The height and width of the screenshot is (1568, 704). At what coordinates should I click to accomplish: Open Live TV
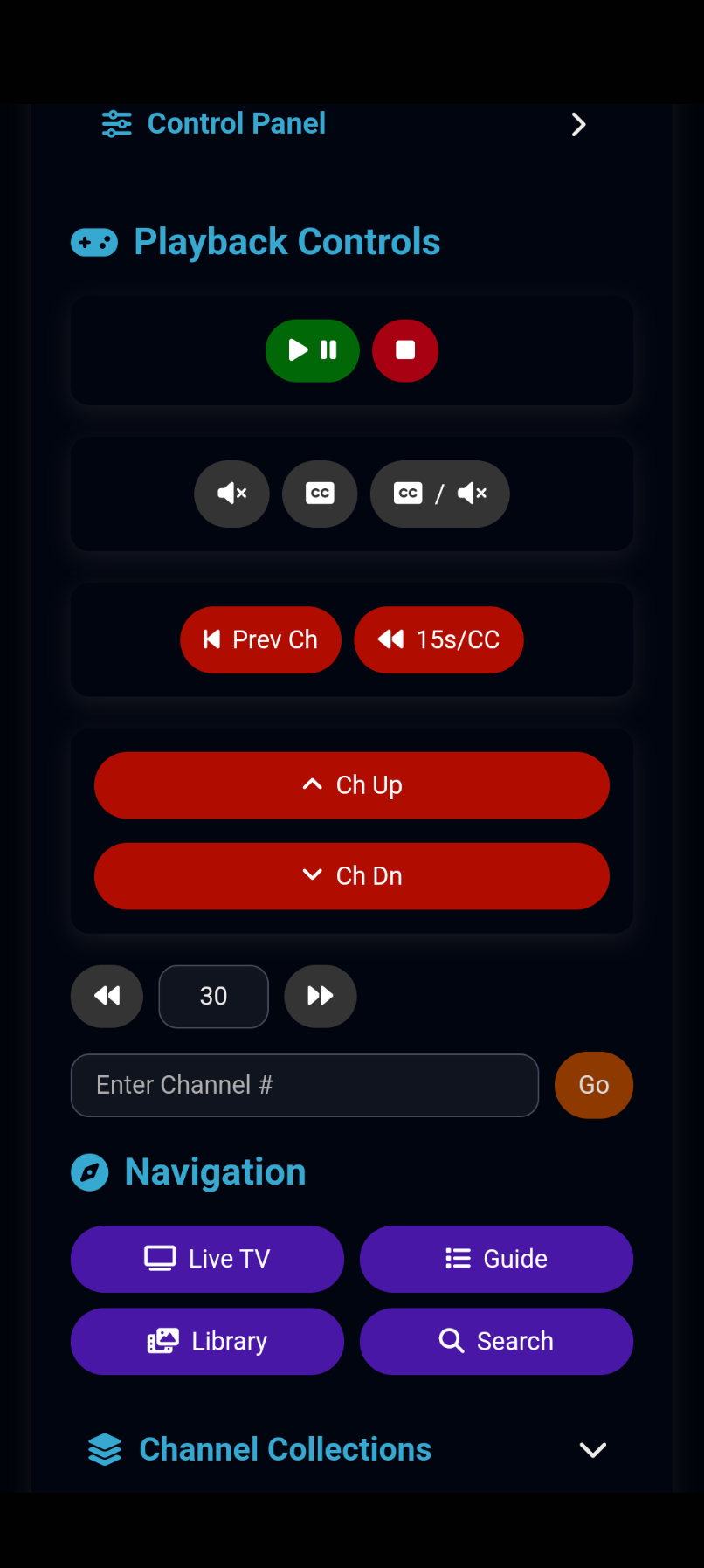tap(207, 1259)
